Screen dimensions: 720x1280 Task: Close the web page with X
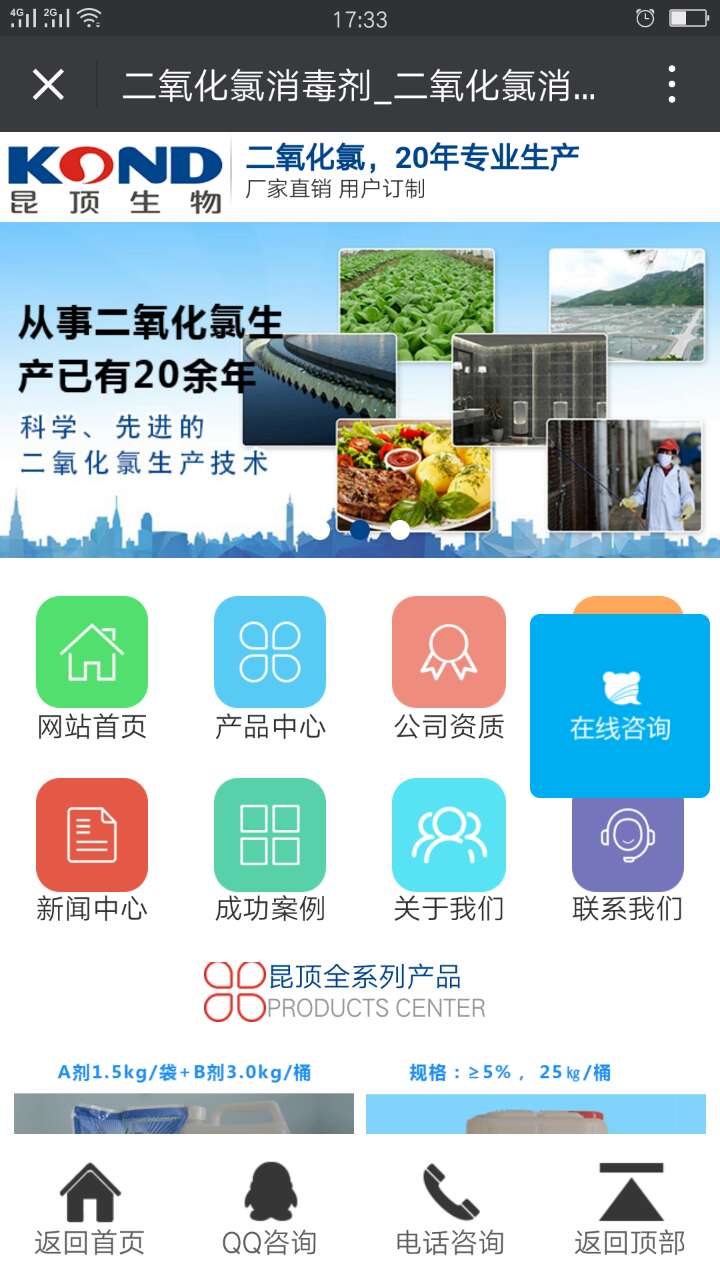[48, 85]
